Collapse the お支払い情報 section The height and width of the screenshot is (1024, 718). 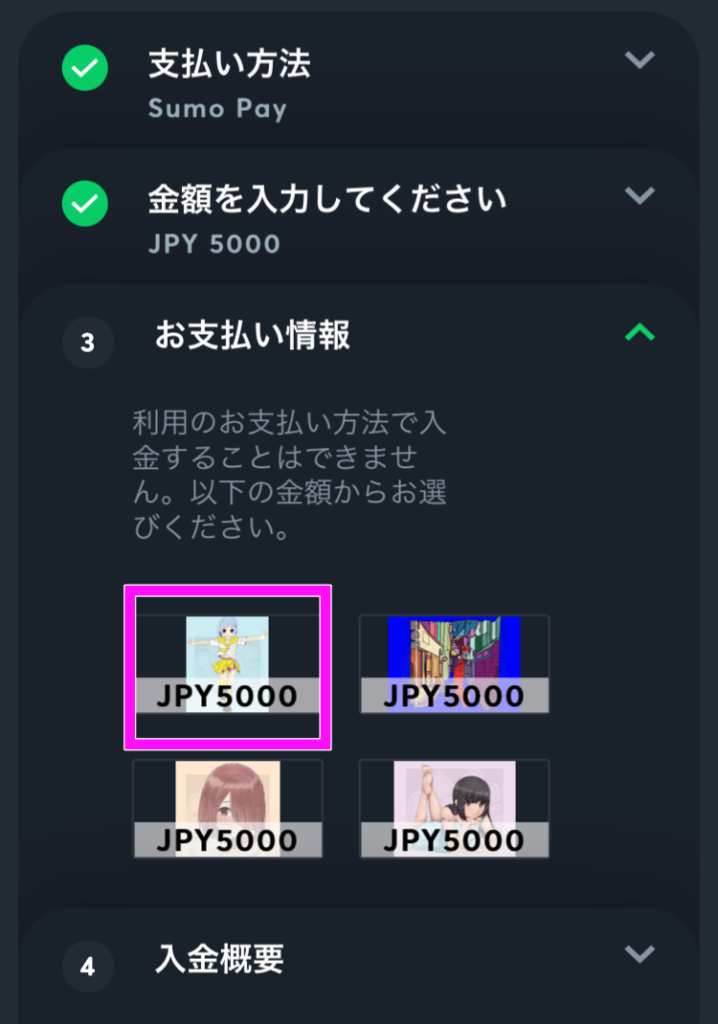click(639, 333)
